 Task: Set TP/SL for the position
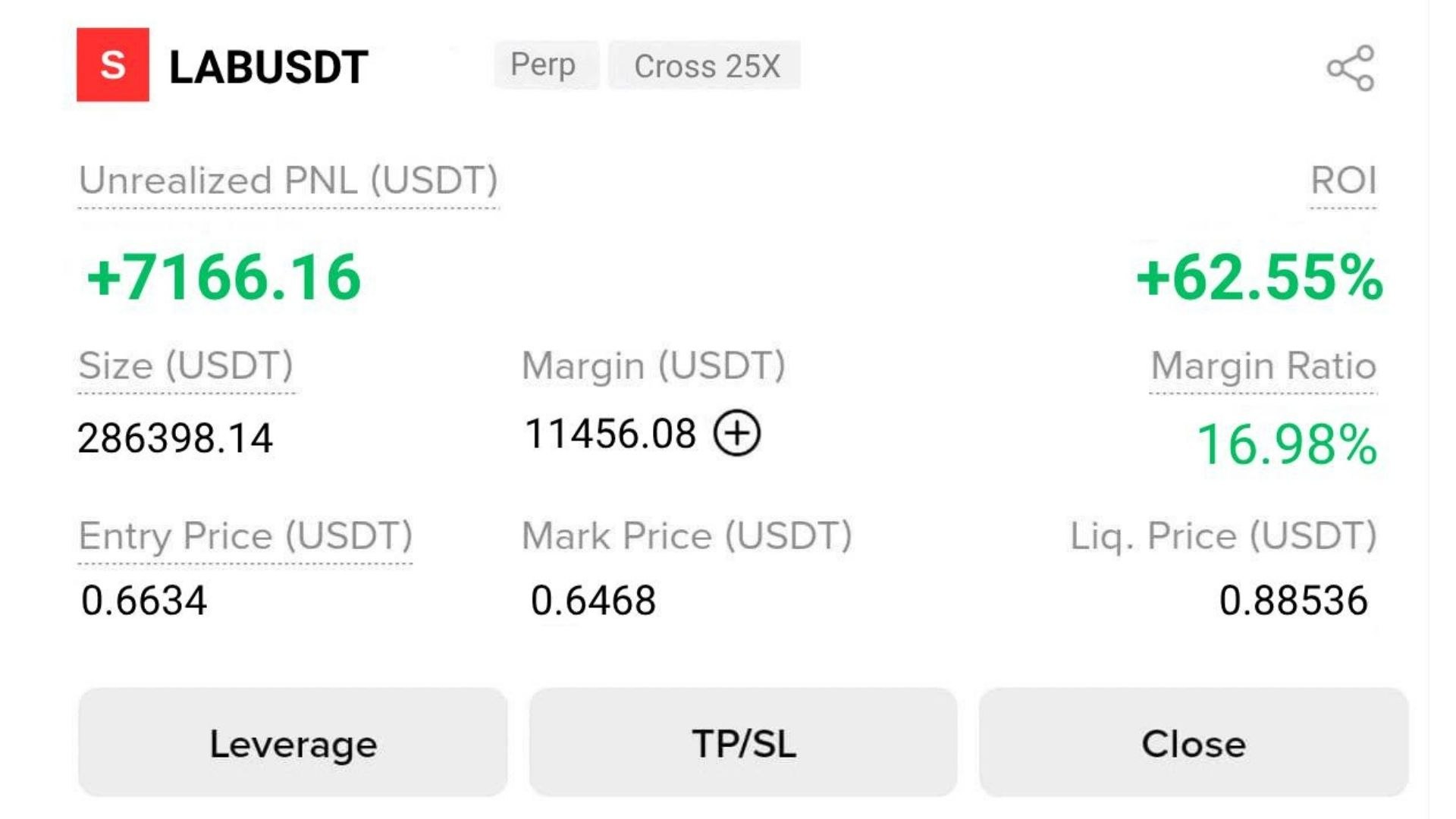pyautogui.click(x=743, y=742)
